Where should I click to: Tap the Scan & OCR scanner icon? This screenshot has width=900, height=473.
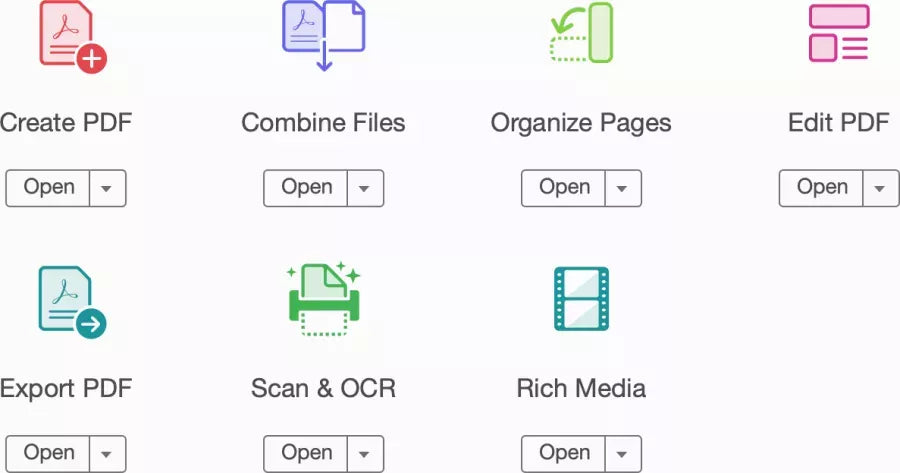(323, 300)
